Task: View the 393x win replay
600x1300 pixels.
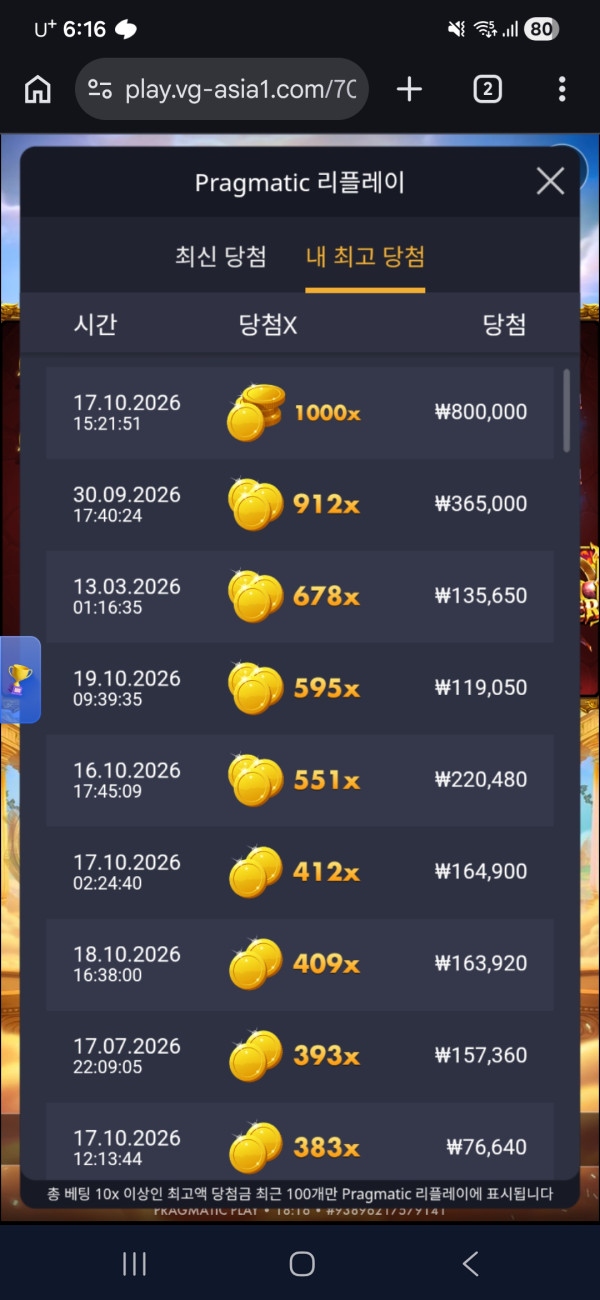Action: tap(300, 1057)
